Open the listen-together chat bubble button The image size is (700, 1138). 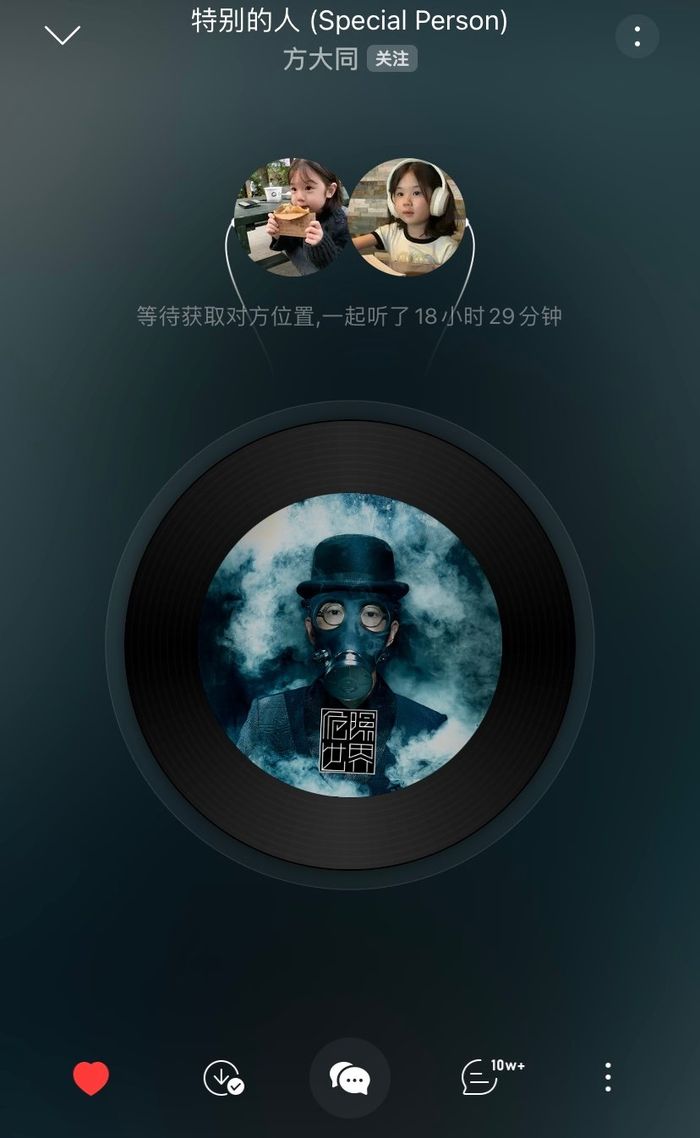pyautogui.click(x=350, y=1078)
